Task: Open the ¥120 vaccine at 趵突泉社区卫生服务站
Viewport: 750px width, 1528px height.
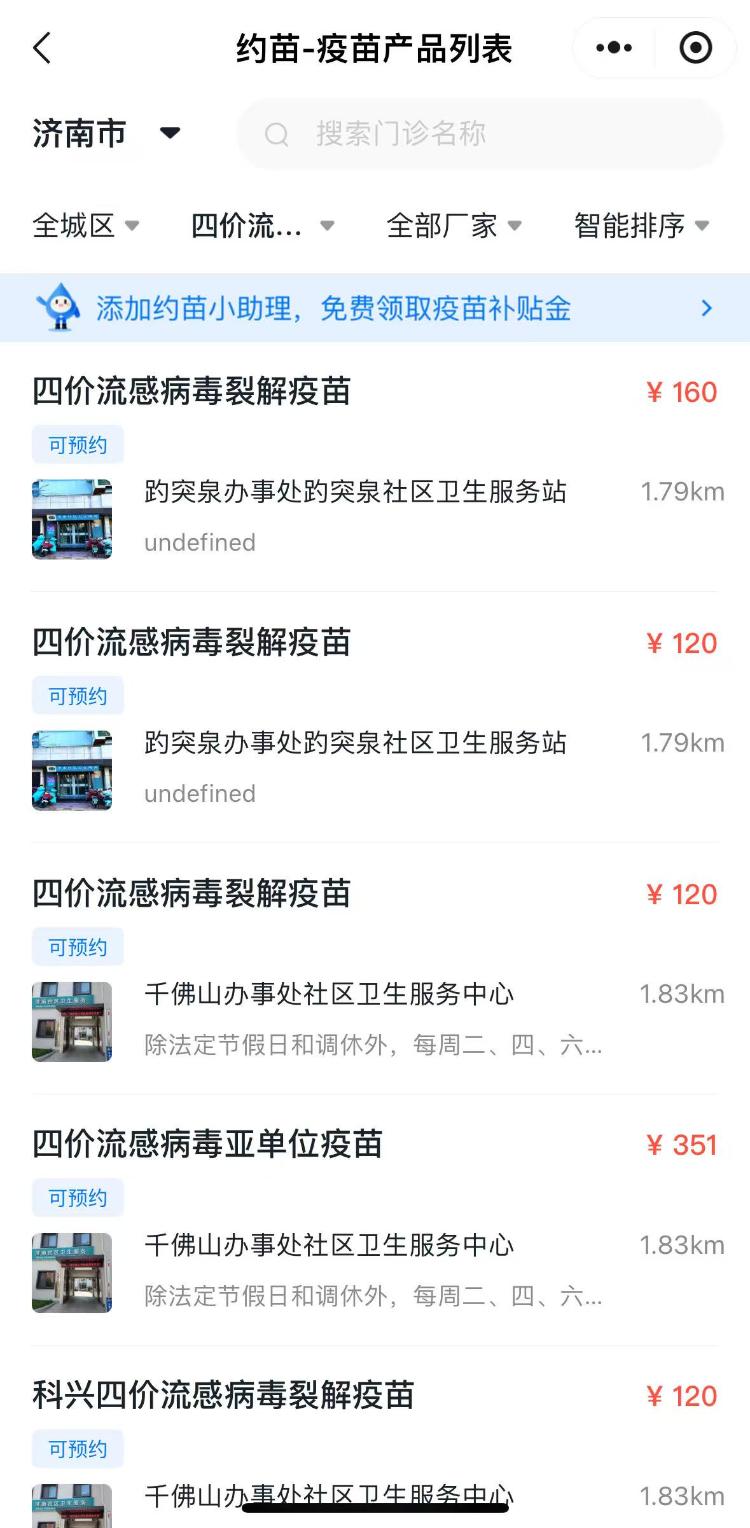Action: (375, 717)
